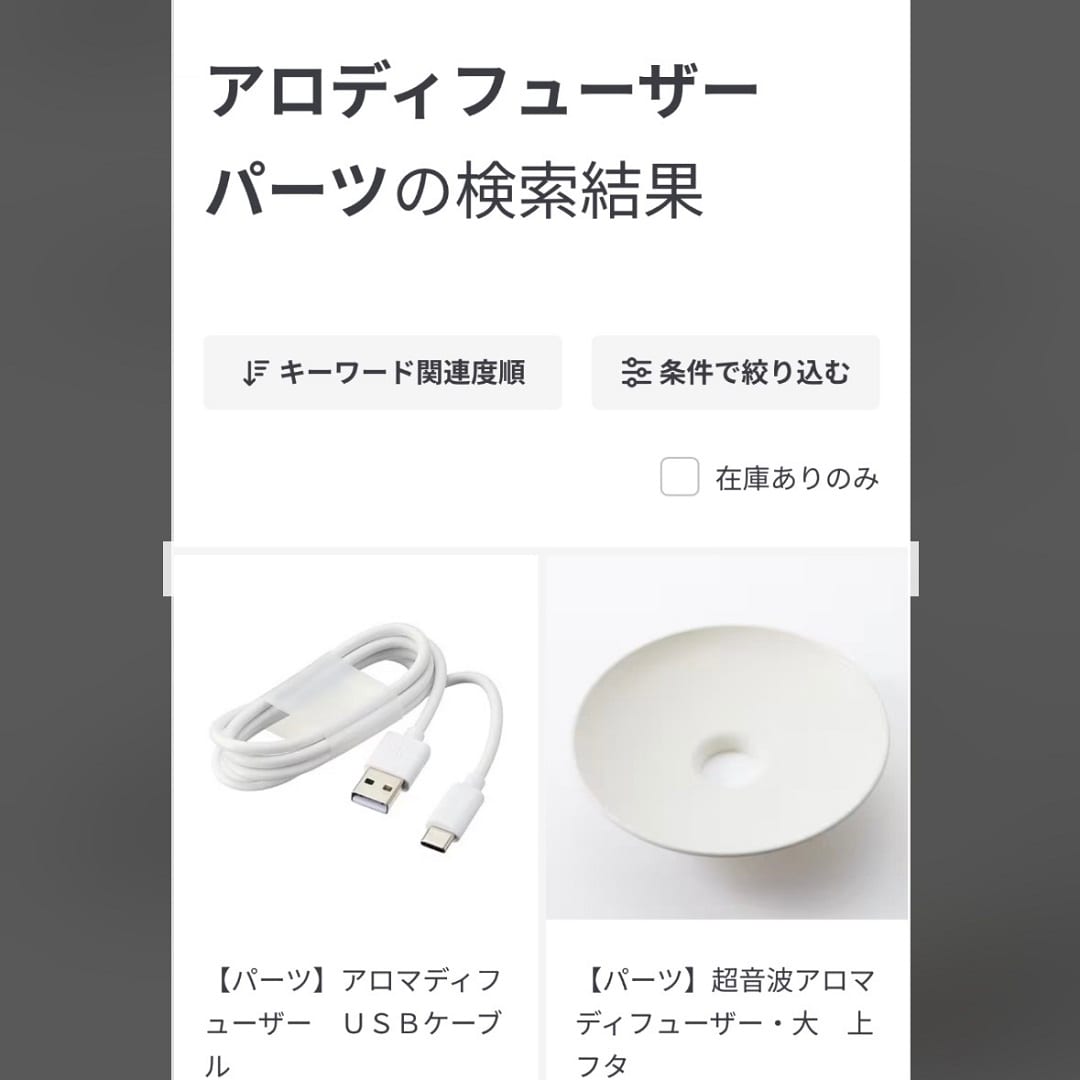Open the キーワード関連度順 sort options
1080x1080 pixels.
click(x=382, y=373)
